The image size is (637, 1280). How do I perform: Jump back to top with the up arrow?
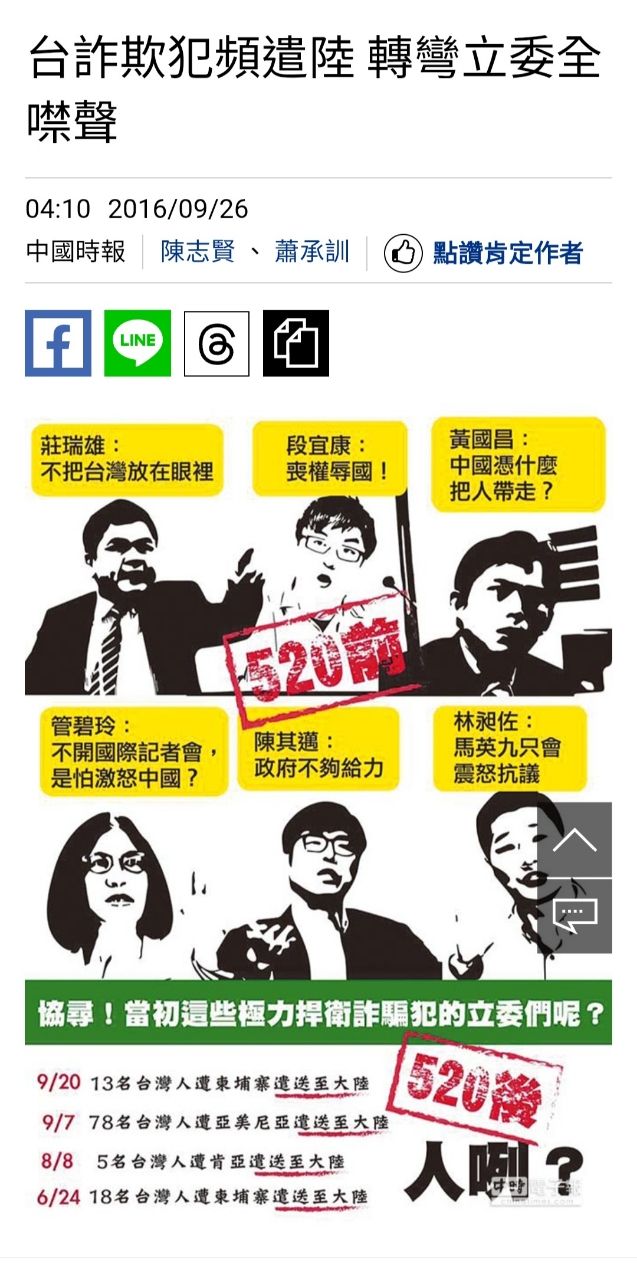[x=575, y=839]
